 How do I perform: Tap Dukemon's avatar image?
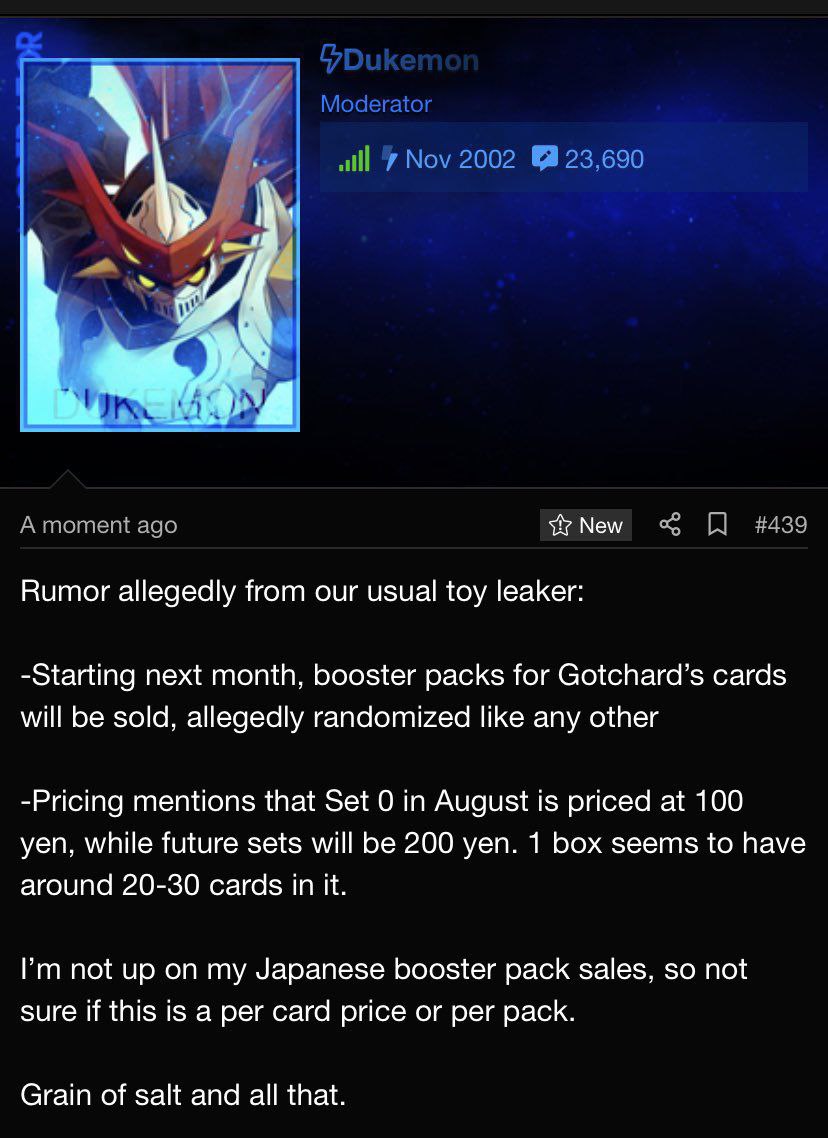(160, 246)
